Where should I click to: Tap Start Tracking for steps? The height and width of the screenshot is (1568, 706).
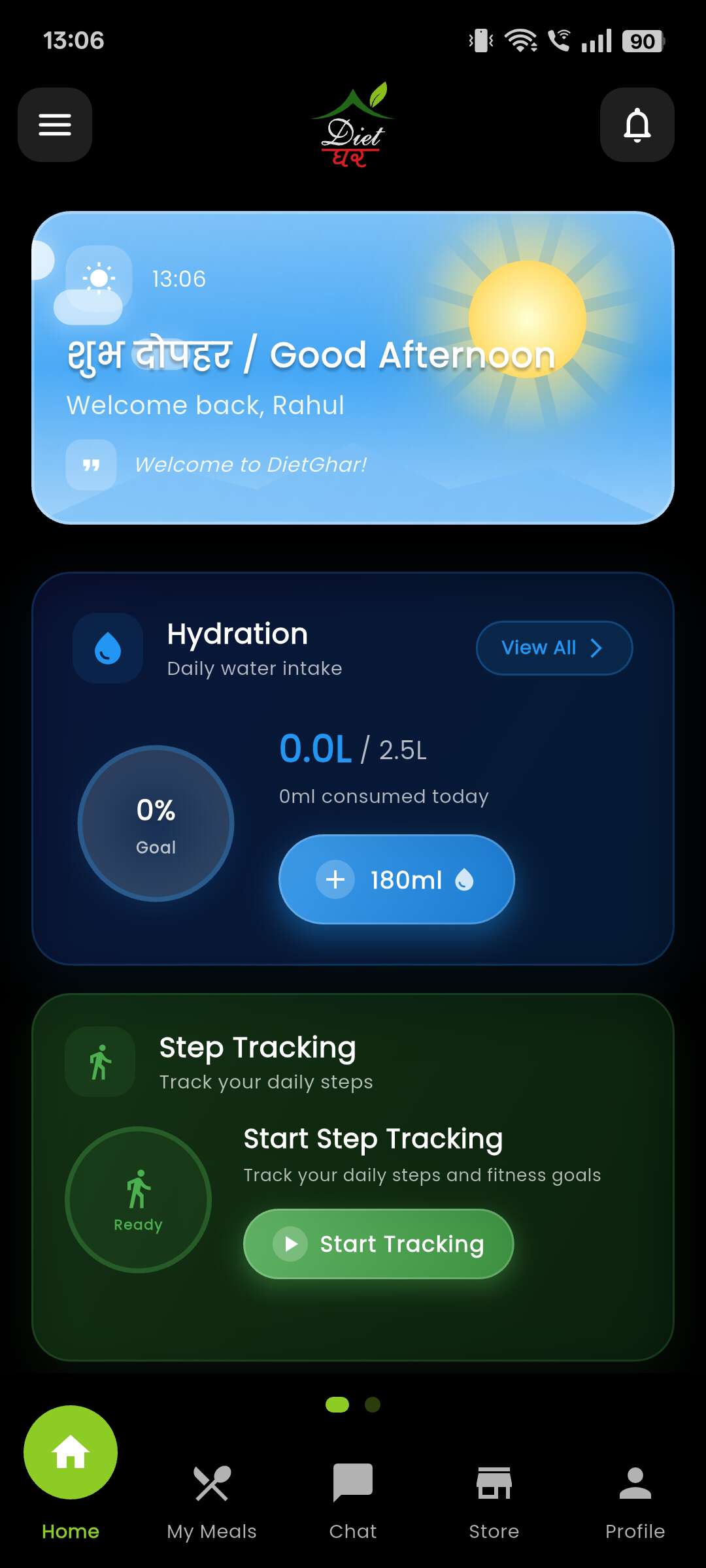pyautogui.click(x=378, y=1243)
